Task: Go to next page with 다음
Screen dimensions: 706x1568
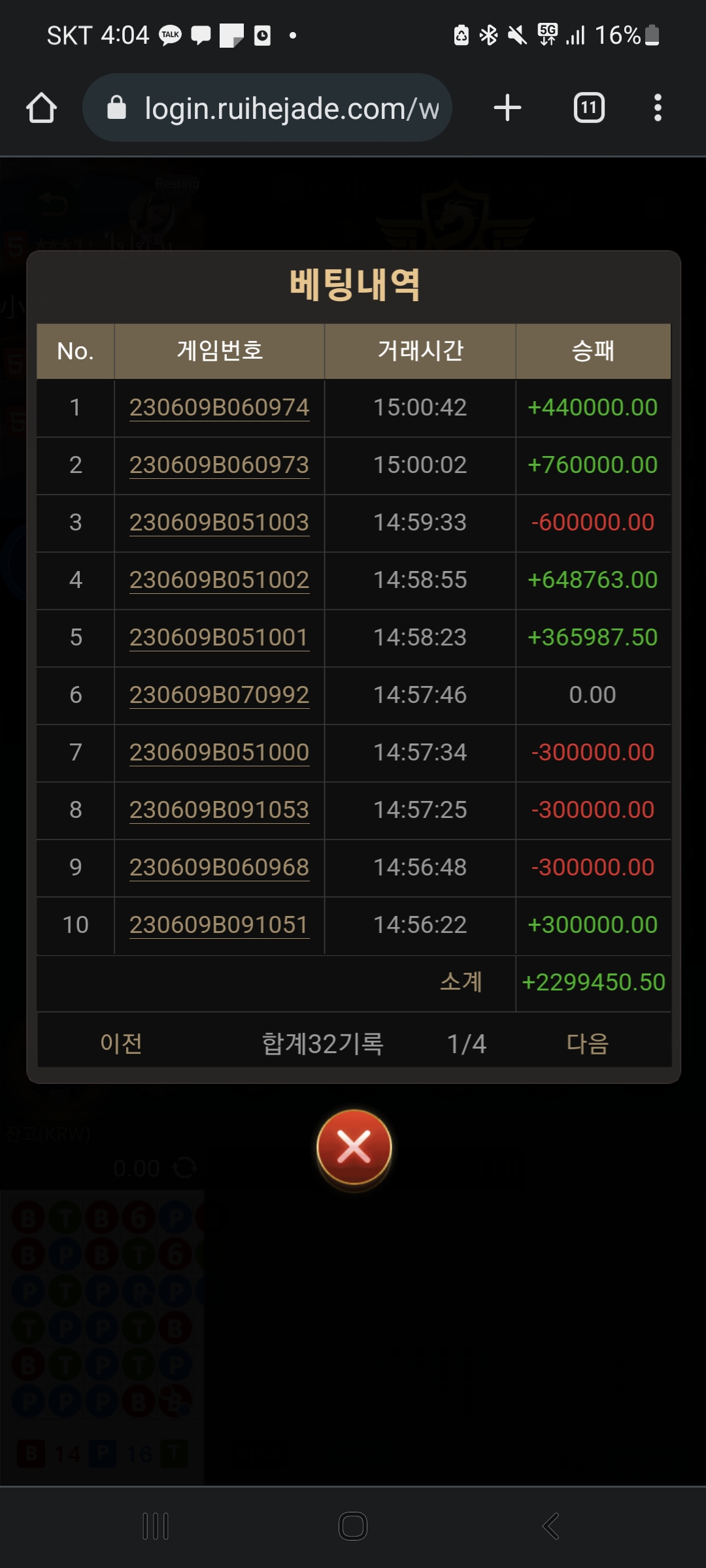Action: 587,1043
